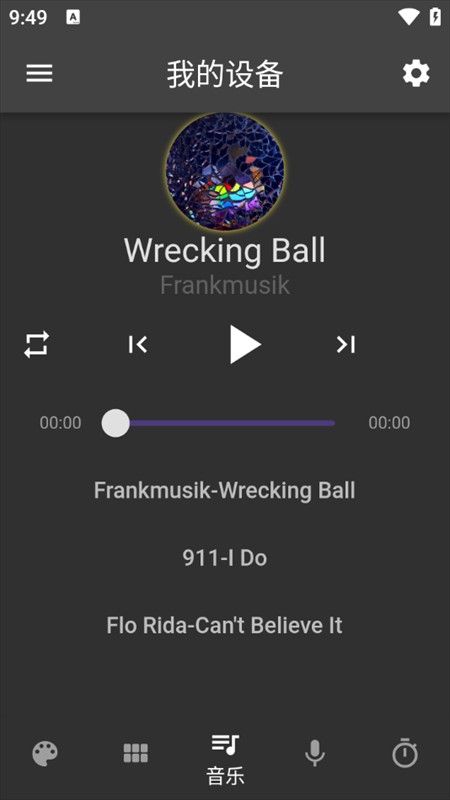The image size is (450, 800).
Task: Select the 911-I Do track
Action: (x=224, y=558)
